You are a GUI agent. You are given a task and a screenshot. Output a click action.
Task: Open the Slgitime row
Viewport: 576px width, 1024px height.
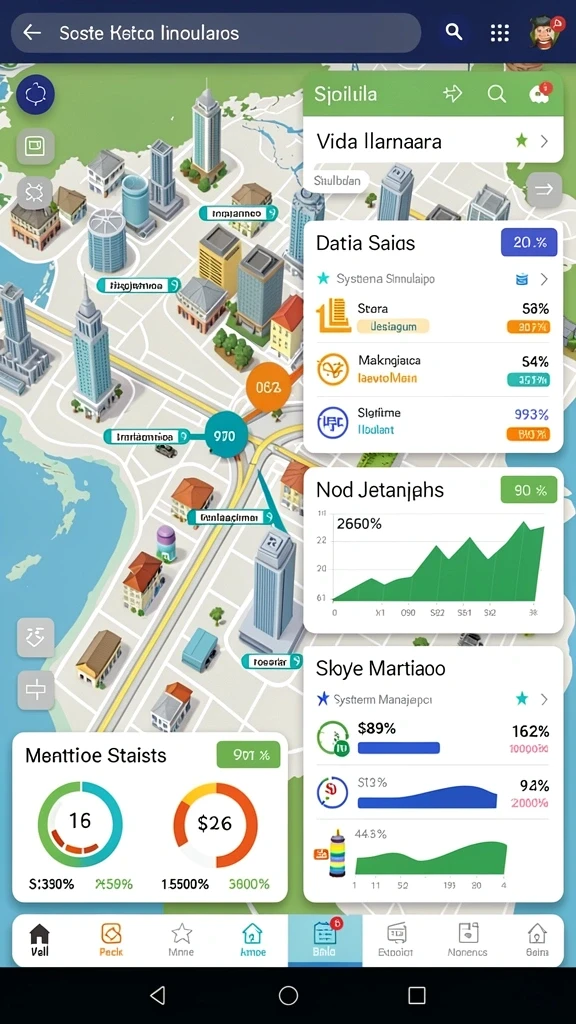coord(433,422)
